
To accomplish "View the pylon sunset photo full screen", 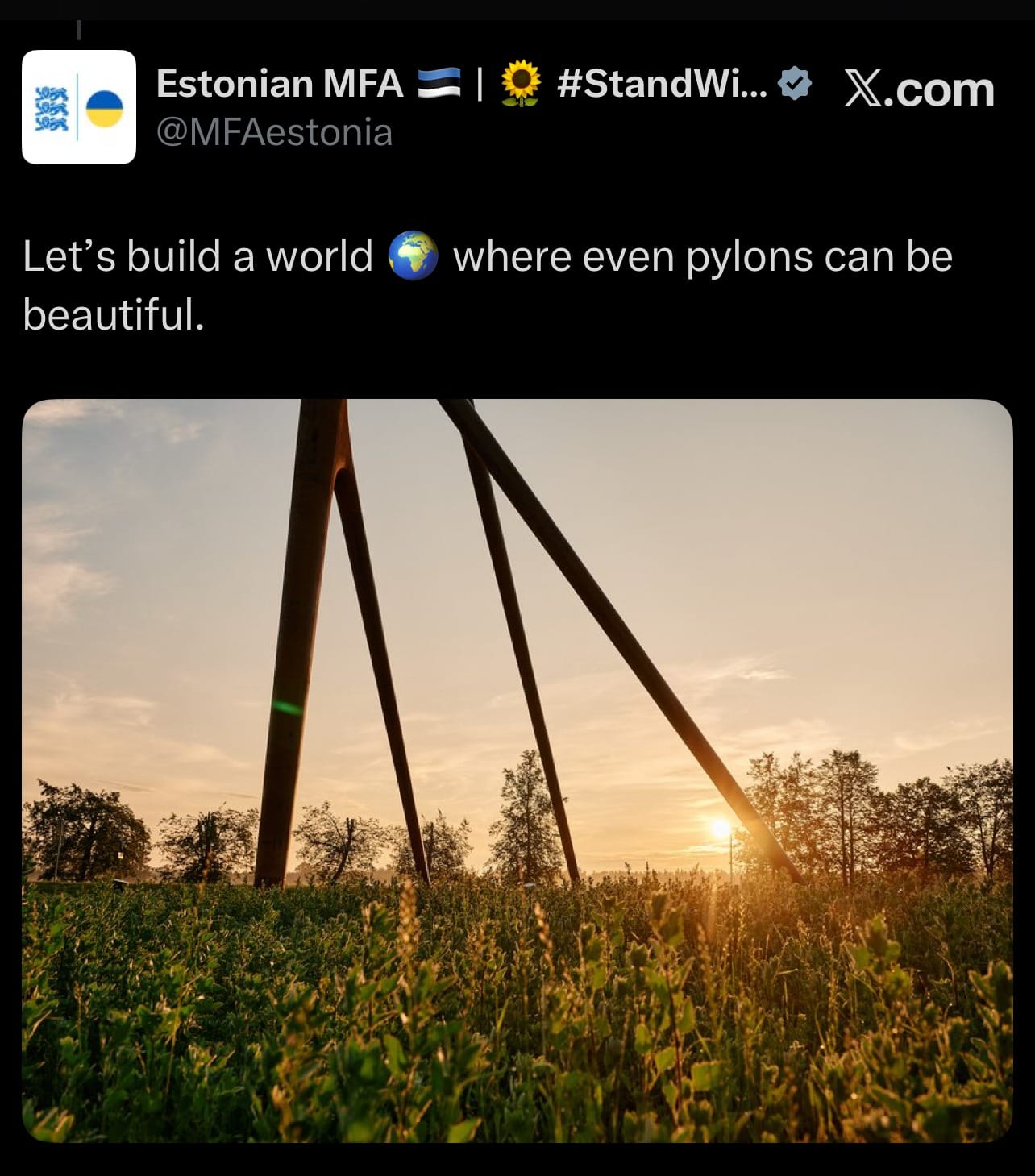I will point(517,770).
